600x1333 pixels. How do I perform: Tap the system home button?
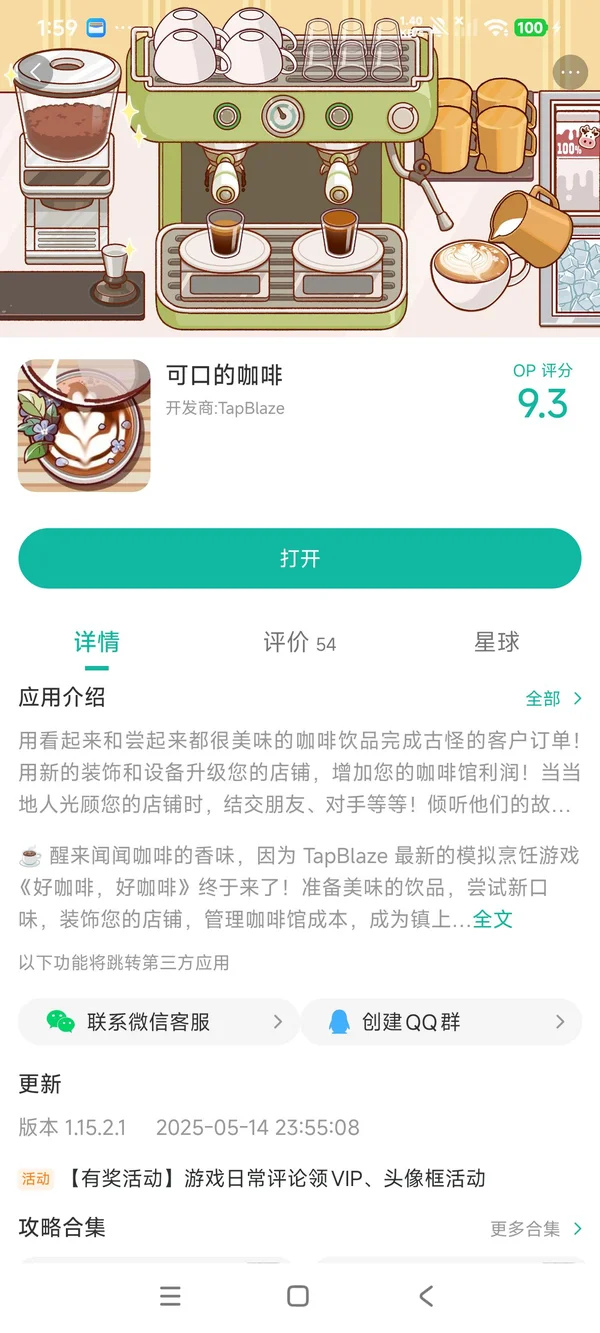coord(298,1296)
